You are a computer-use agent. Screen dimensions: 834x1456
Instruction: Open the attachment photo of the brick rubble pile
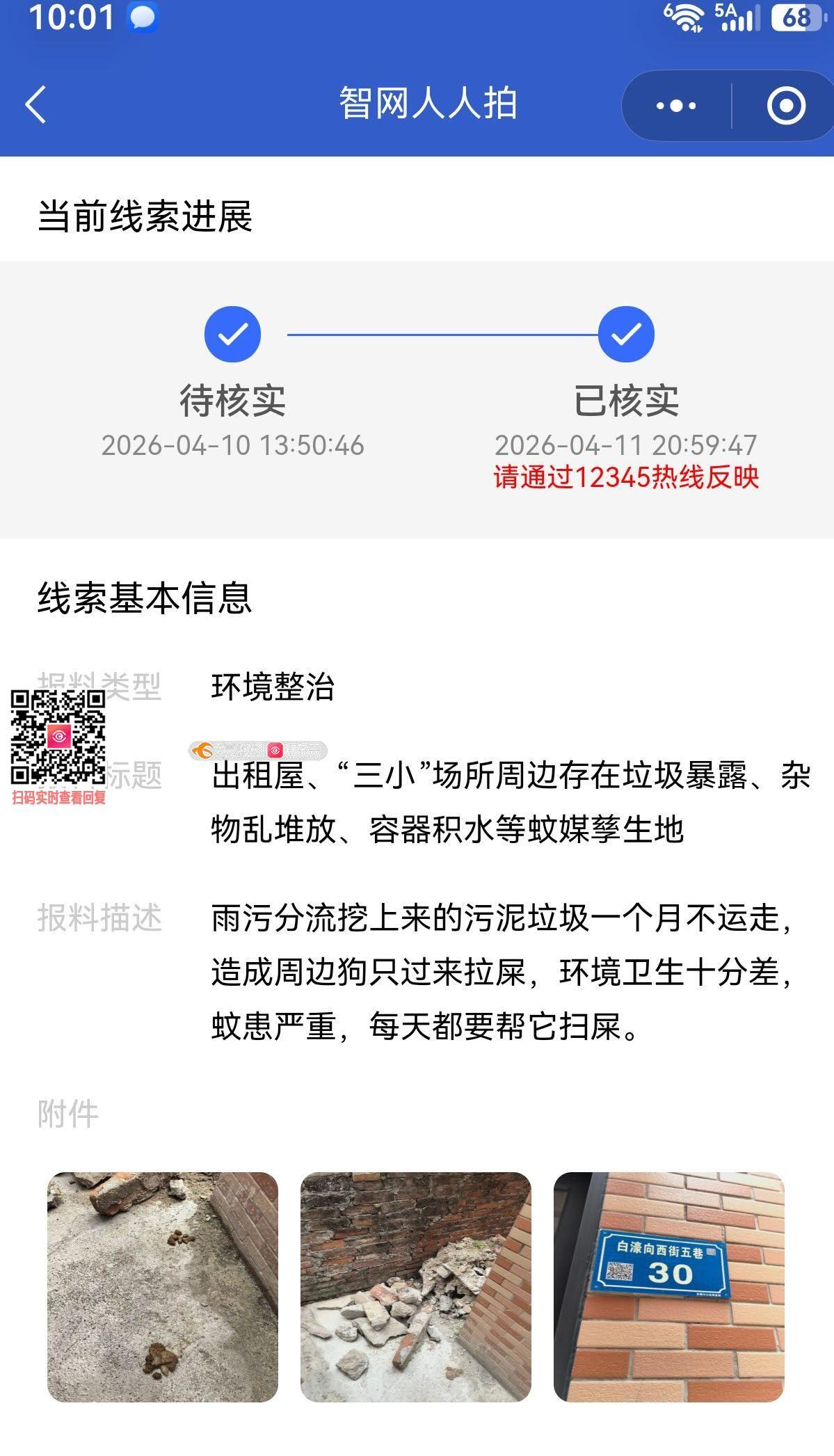click(x=415, y=1286)
